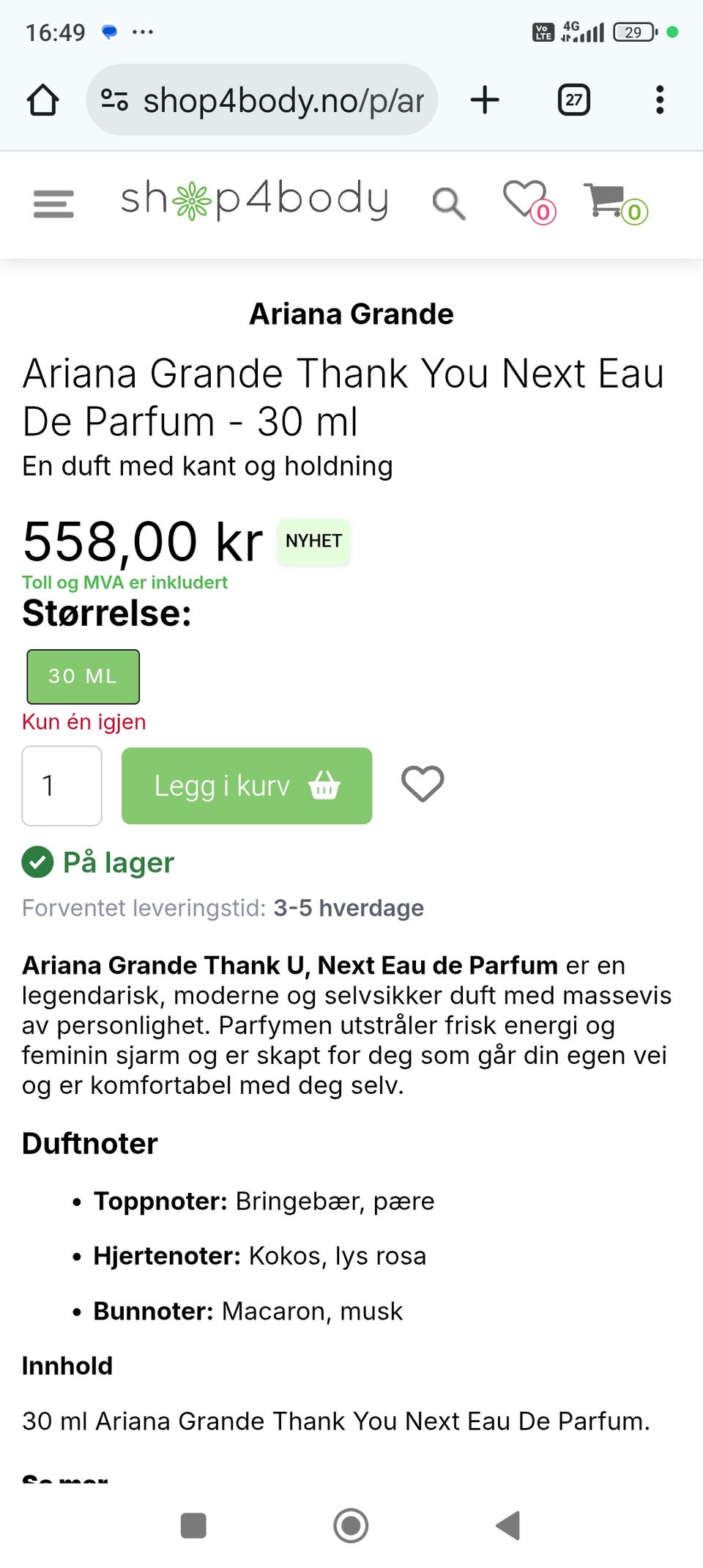The width and height of the screenshot is (703, 1568).
Task: Open the site search magnifier
Action: (x=448, y=203)
